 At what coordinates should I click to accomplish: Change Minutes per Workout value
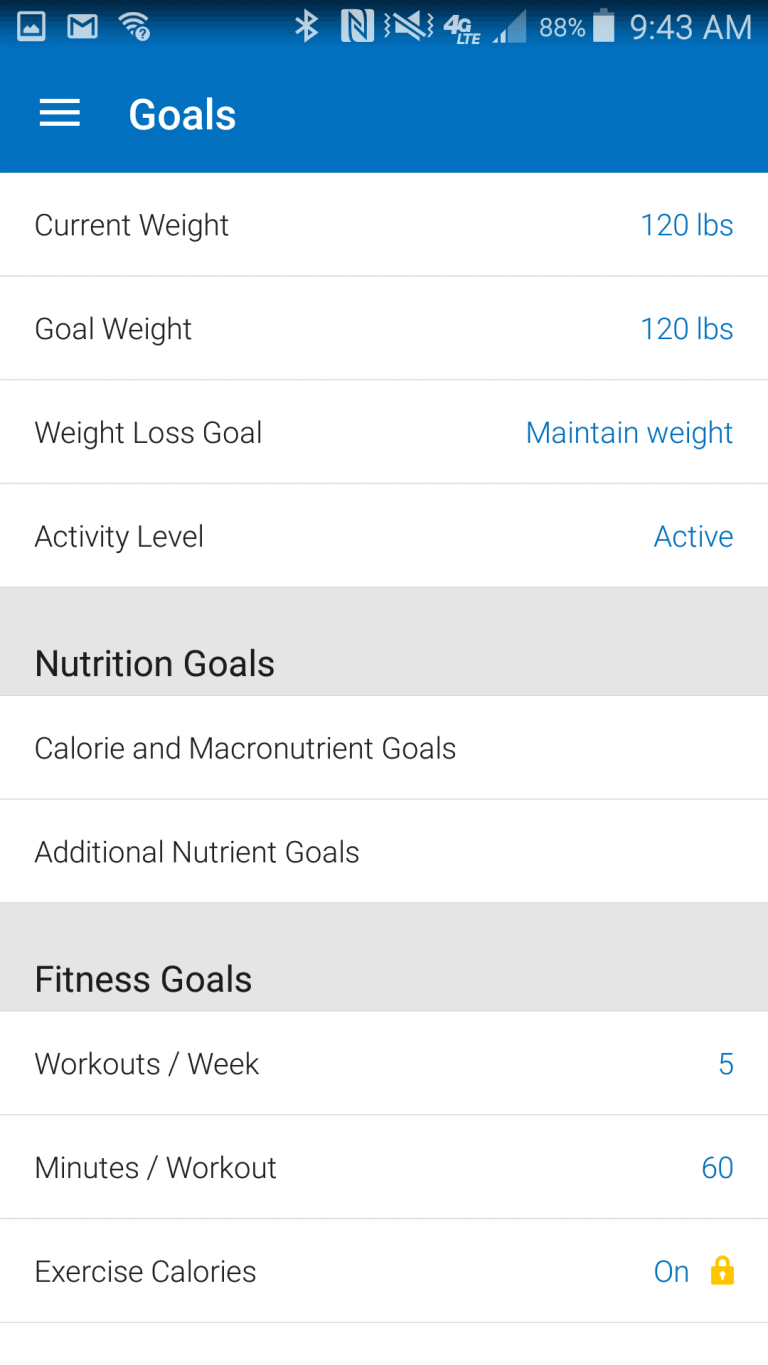click(384, 1168)
